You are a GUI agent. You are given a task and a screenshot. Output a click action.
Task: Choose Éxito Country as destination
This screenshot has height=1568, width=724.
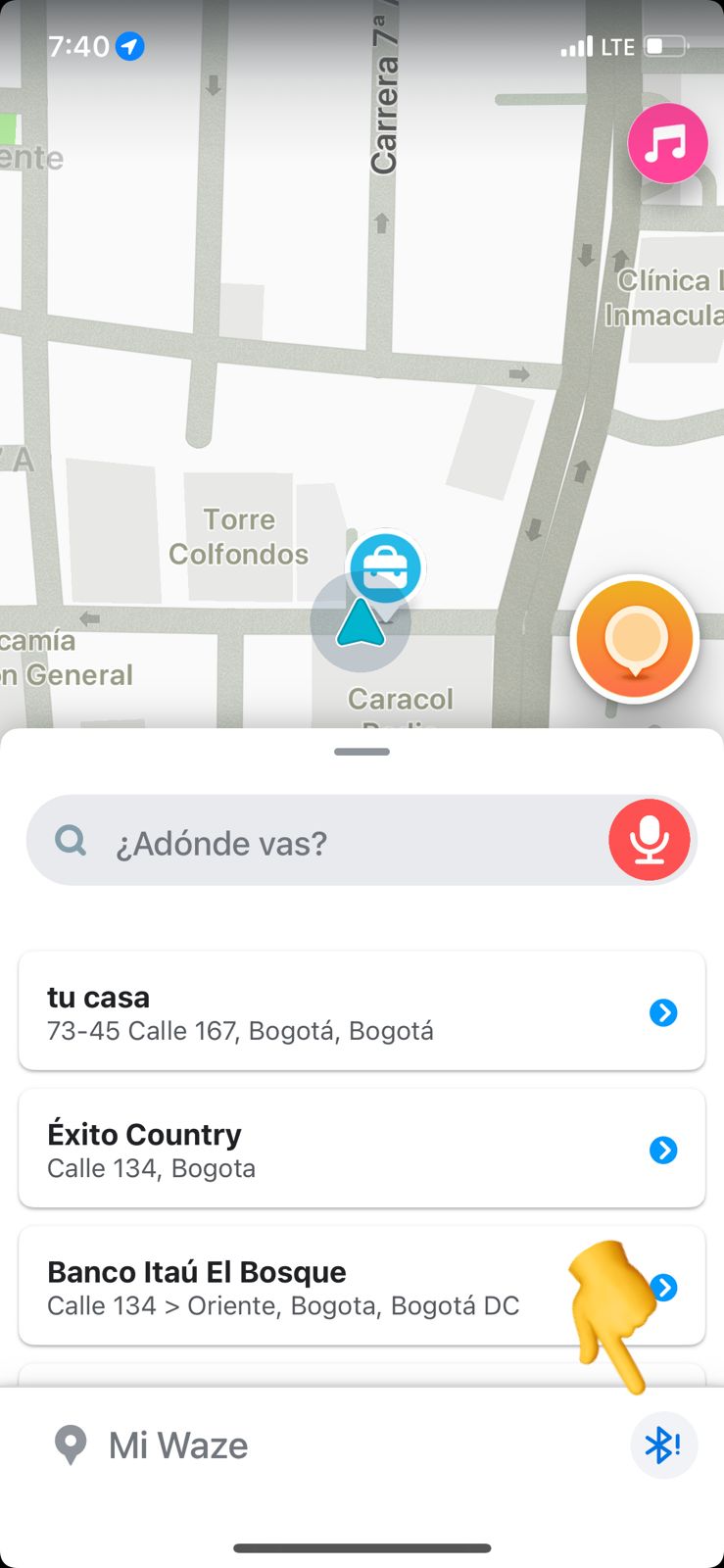pos(362,1149)
